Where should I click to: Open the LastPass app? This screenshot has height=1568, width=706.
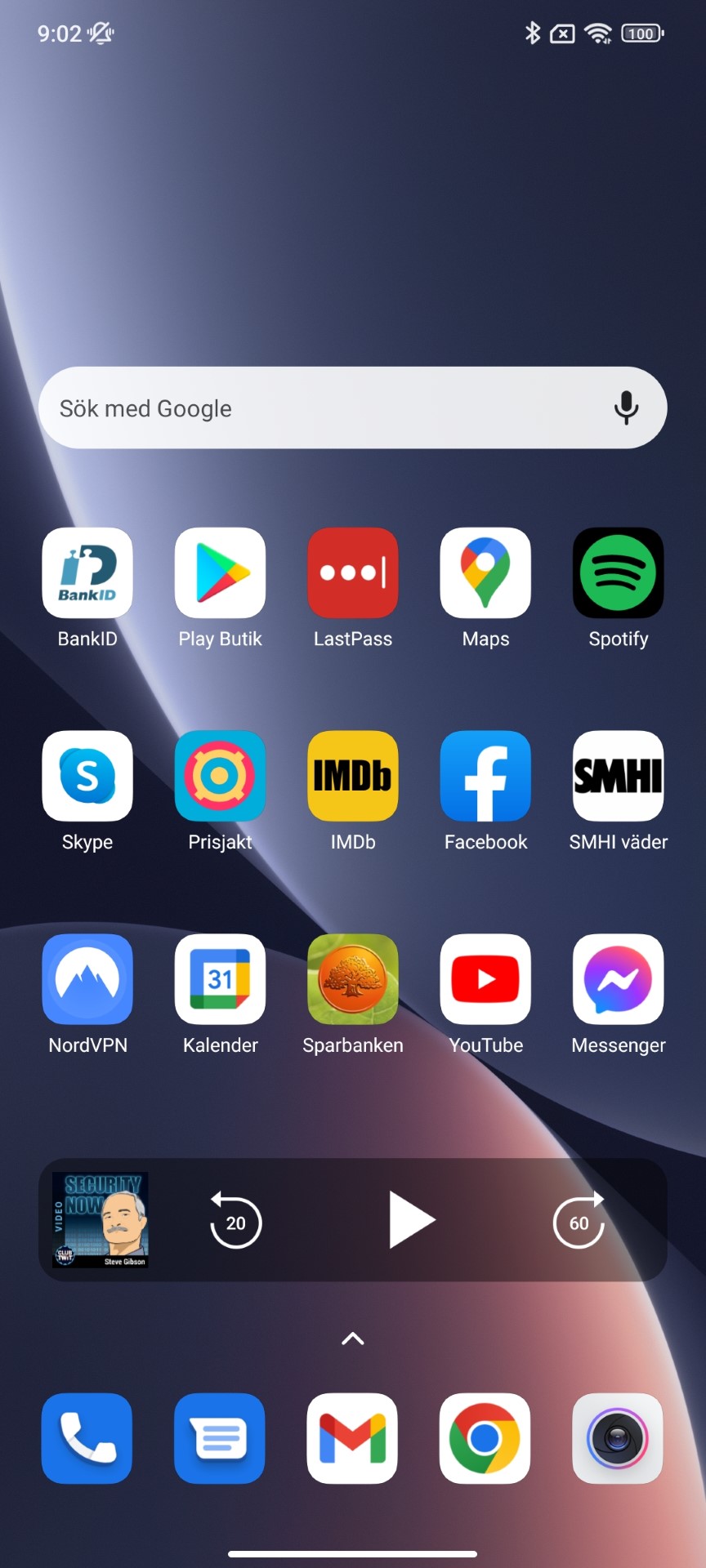tap(353, 572)
